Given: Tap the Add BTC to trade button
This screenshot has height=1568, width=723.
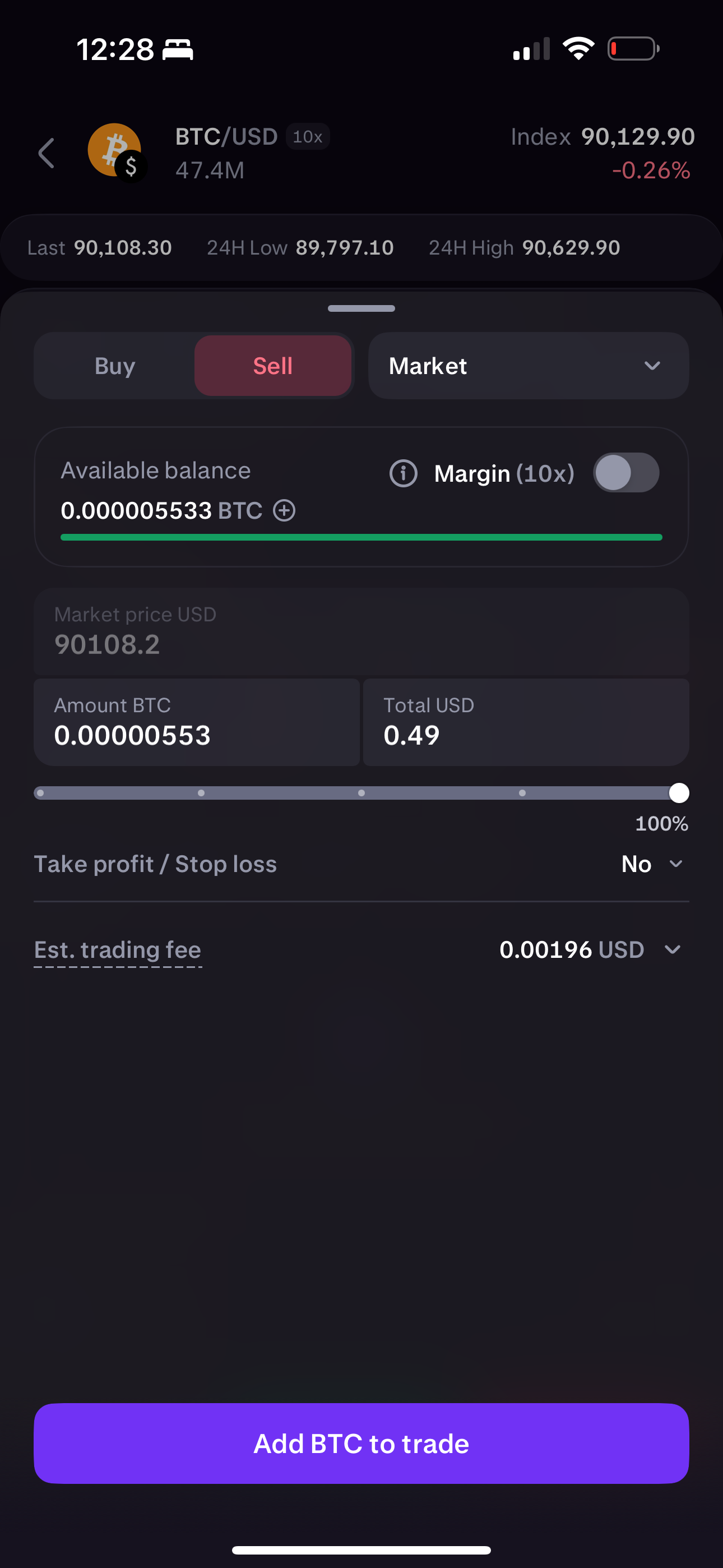Looking at the screenshot, I should click(361, 1443).
